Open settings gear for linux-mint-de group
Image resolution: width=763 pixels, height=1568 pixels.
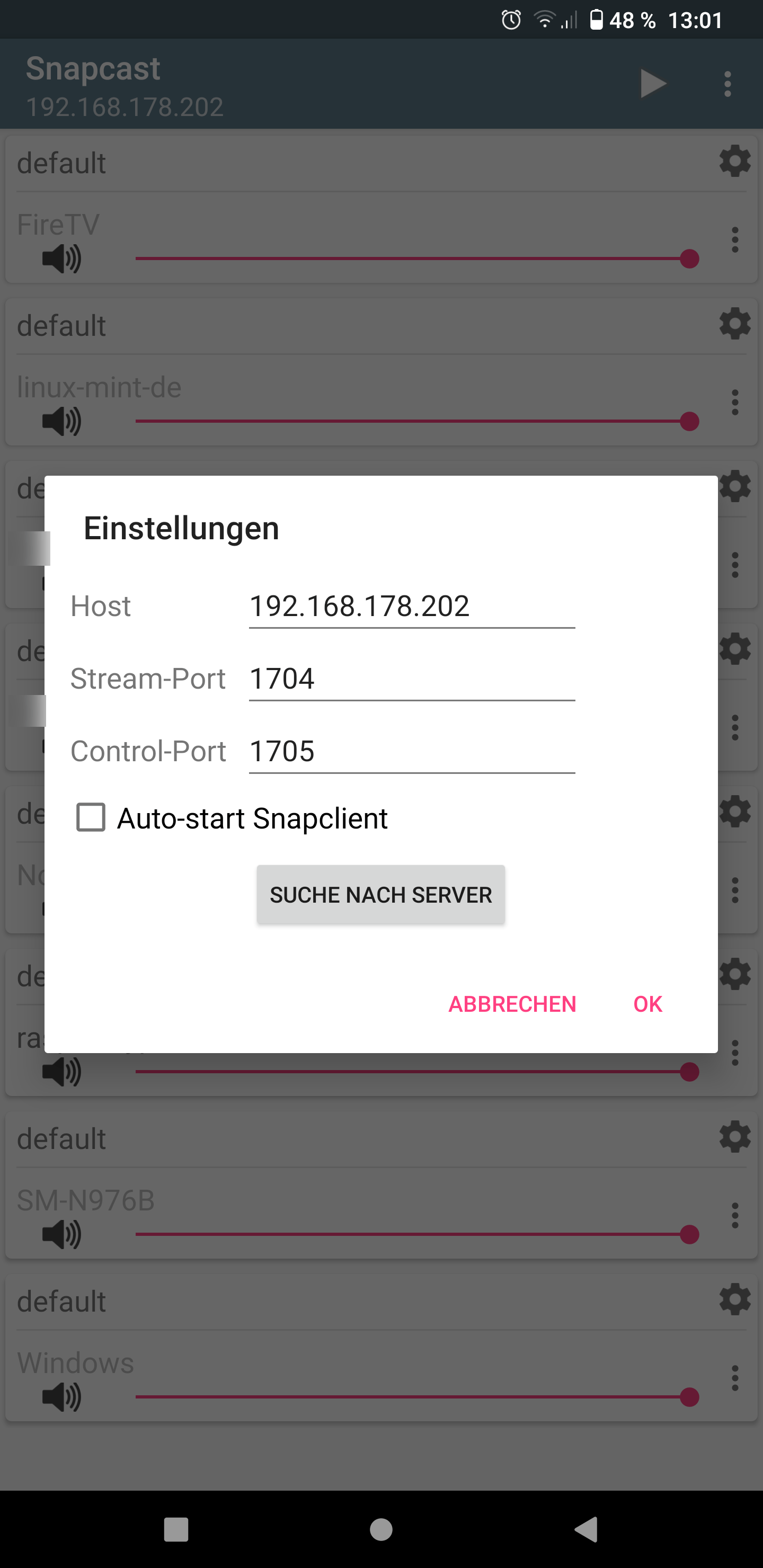click(734, 324)
